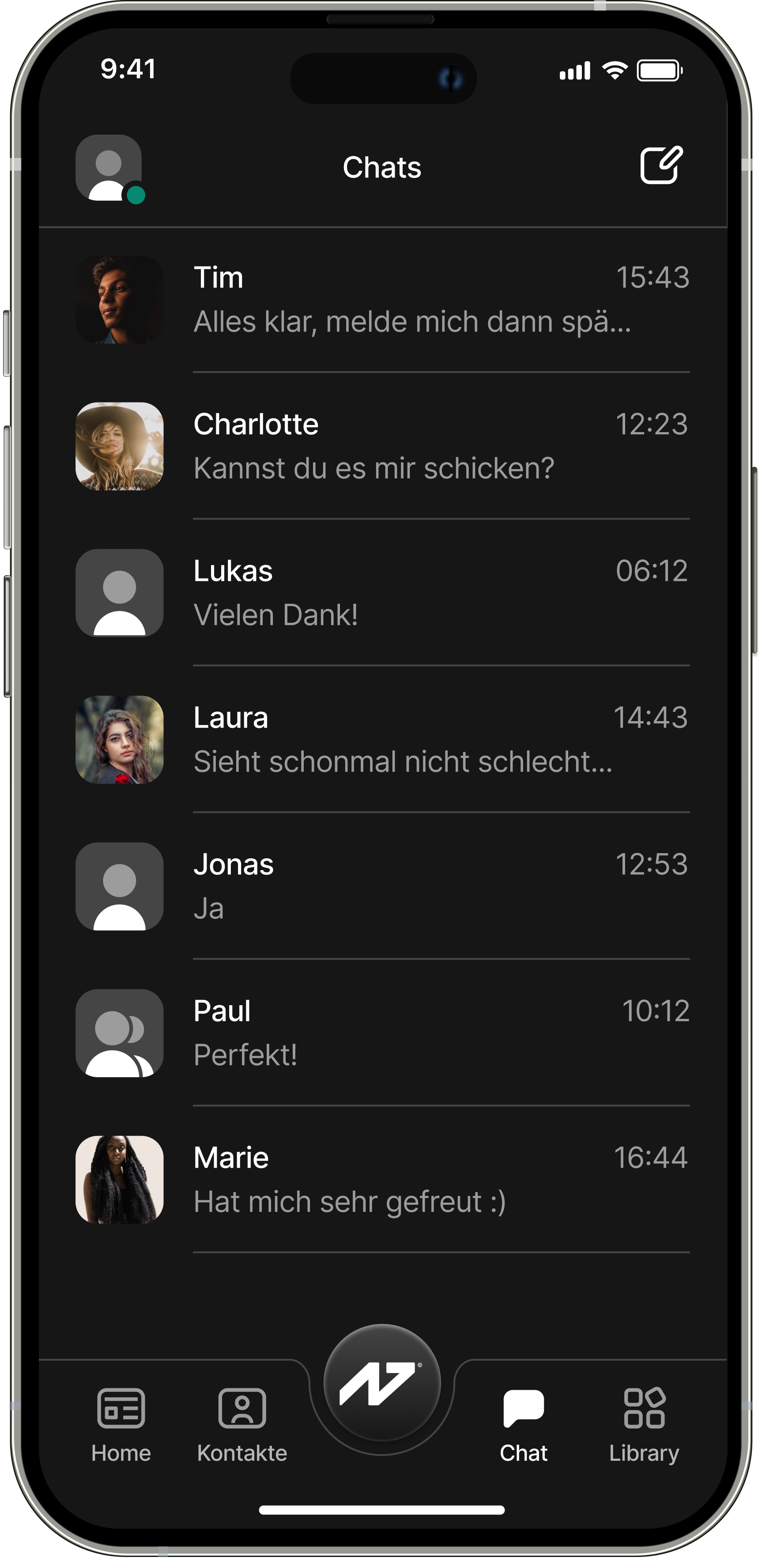Open the chat with Marie
This screenshot has height=1568, width=762.
382,1180
